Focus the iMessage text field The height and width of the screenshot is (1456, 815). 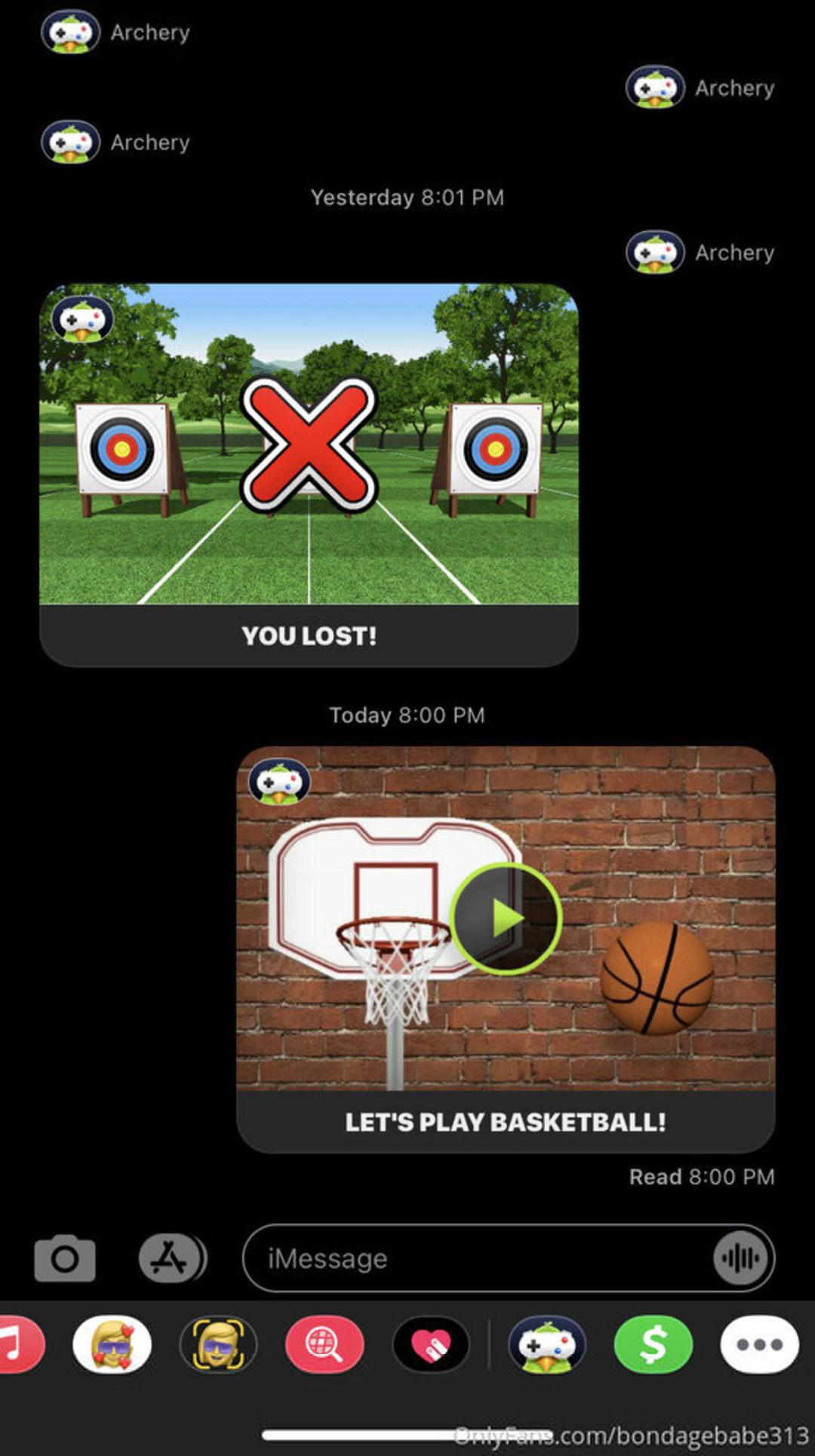[475, 1258]
